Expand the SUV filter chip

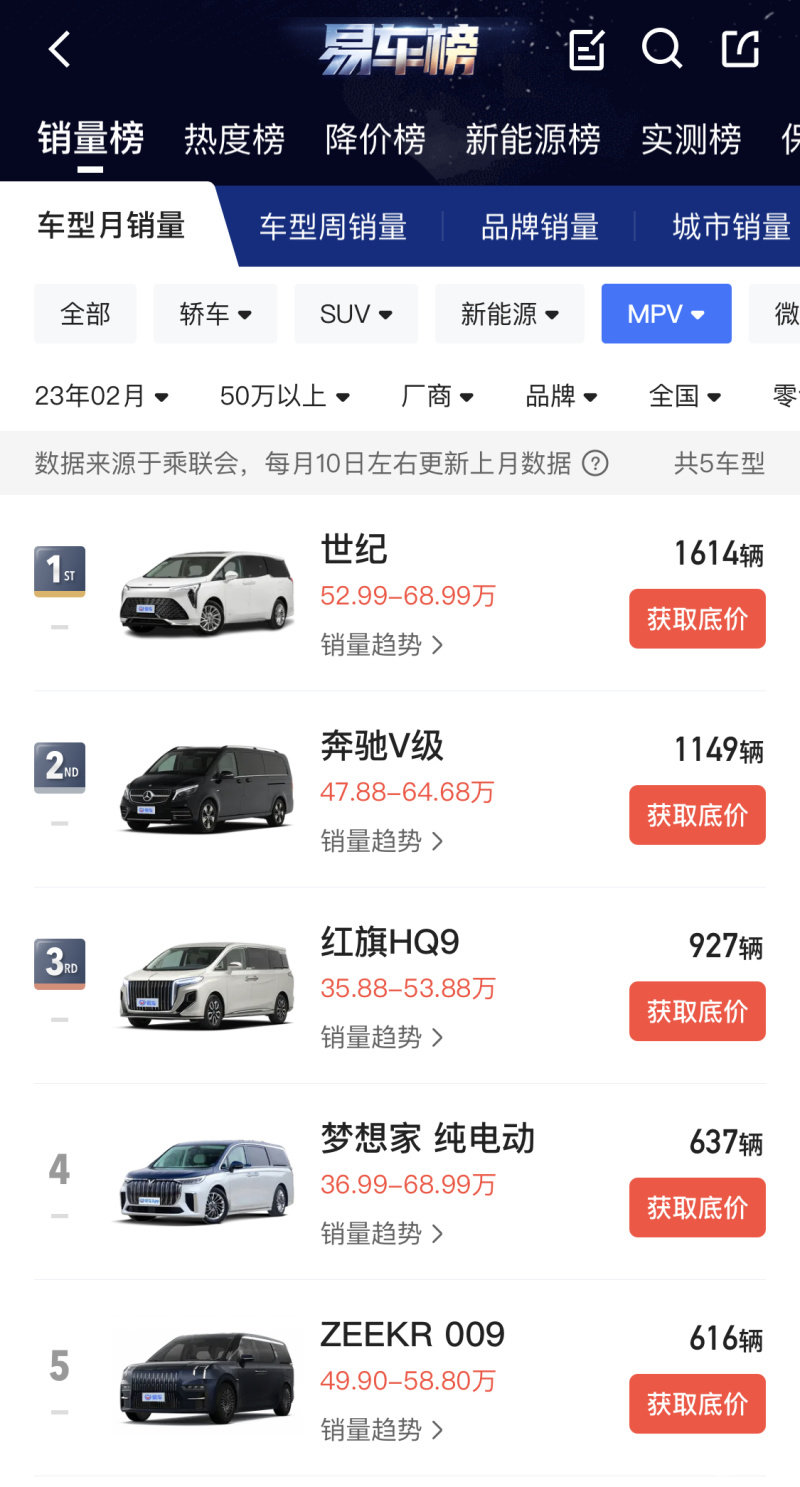[x=356, y=314]
